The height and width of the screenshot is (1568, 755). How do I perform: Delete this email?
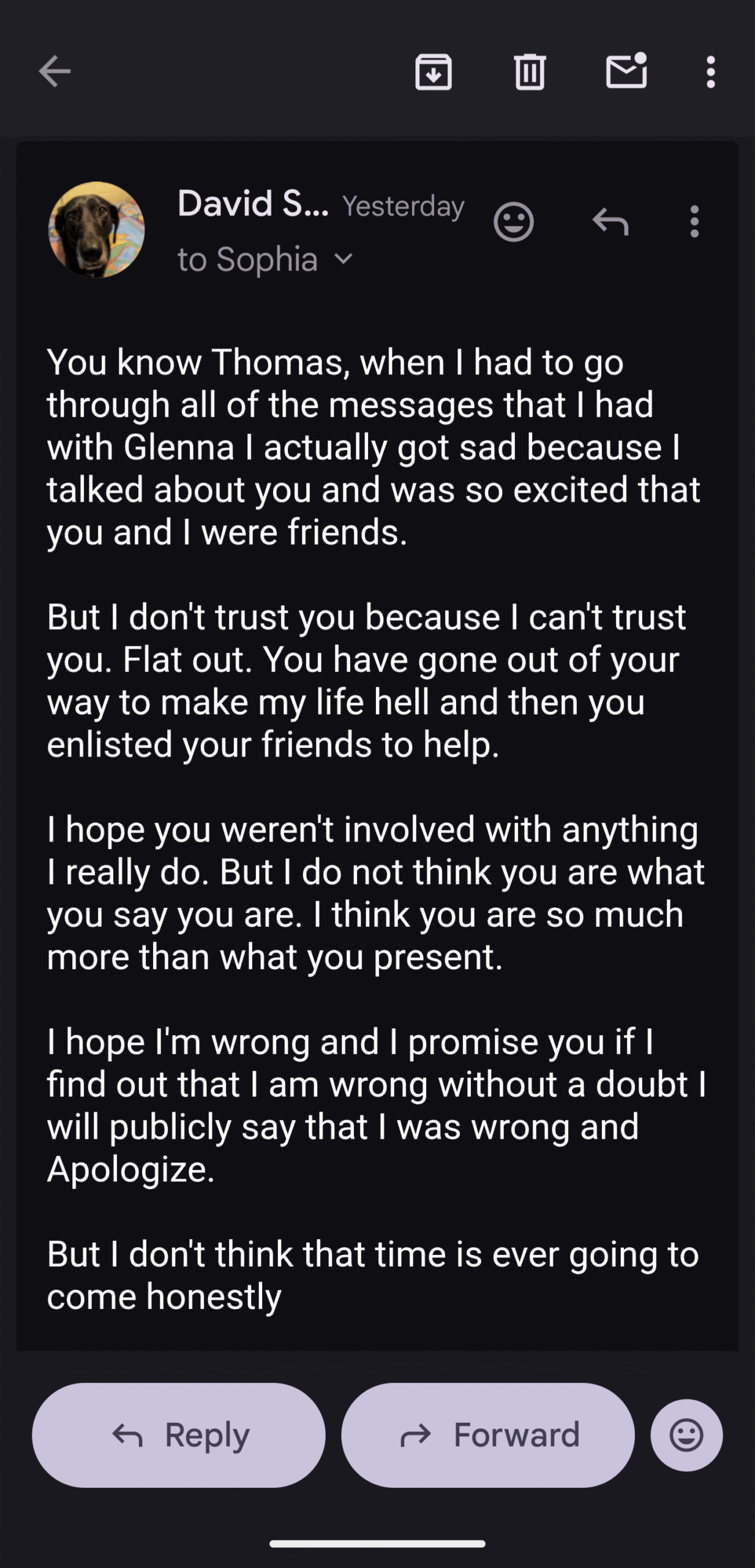point(530,72)
